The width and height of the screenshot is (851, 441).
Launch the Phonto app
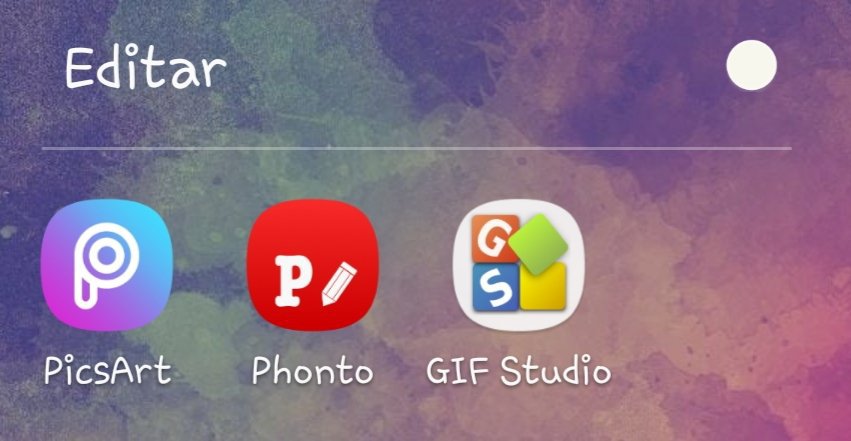point(312,264)
